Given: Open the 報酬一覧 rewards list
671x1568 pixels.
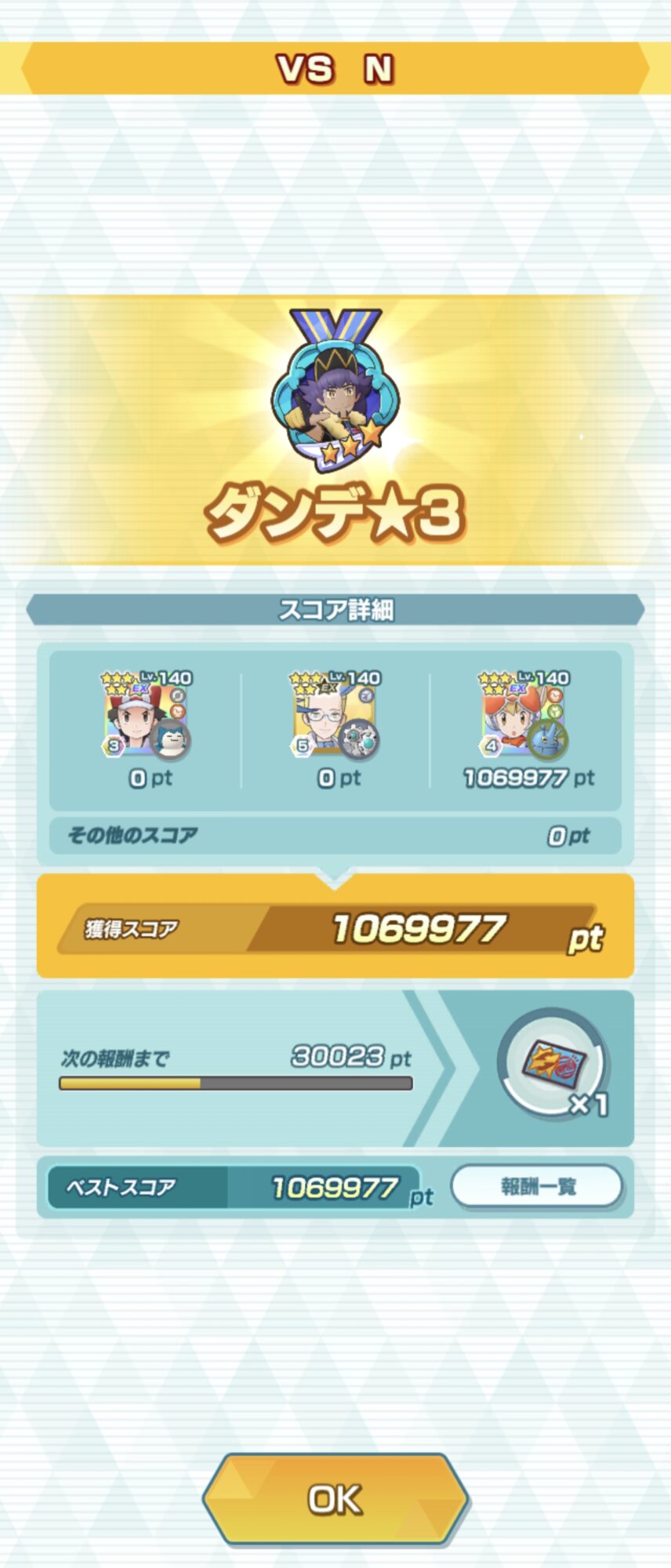Looking at the screenshot, I should [x=537, y=1186].
